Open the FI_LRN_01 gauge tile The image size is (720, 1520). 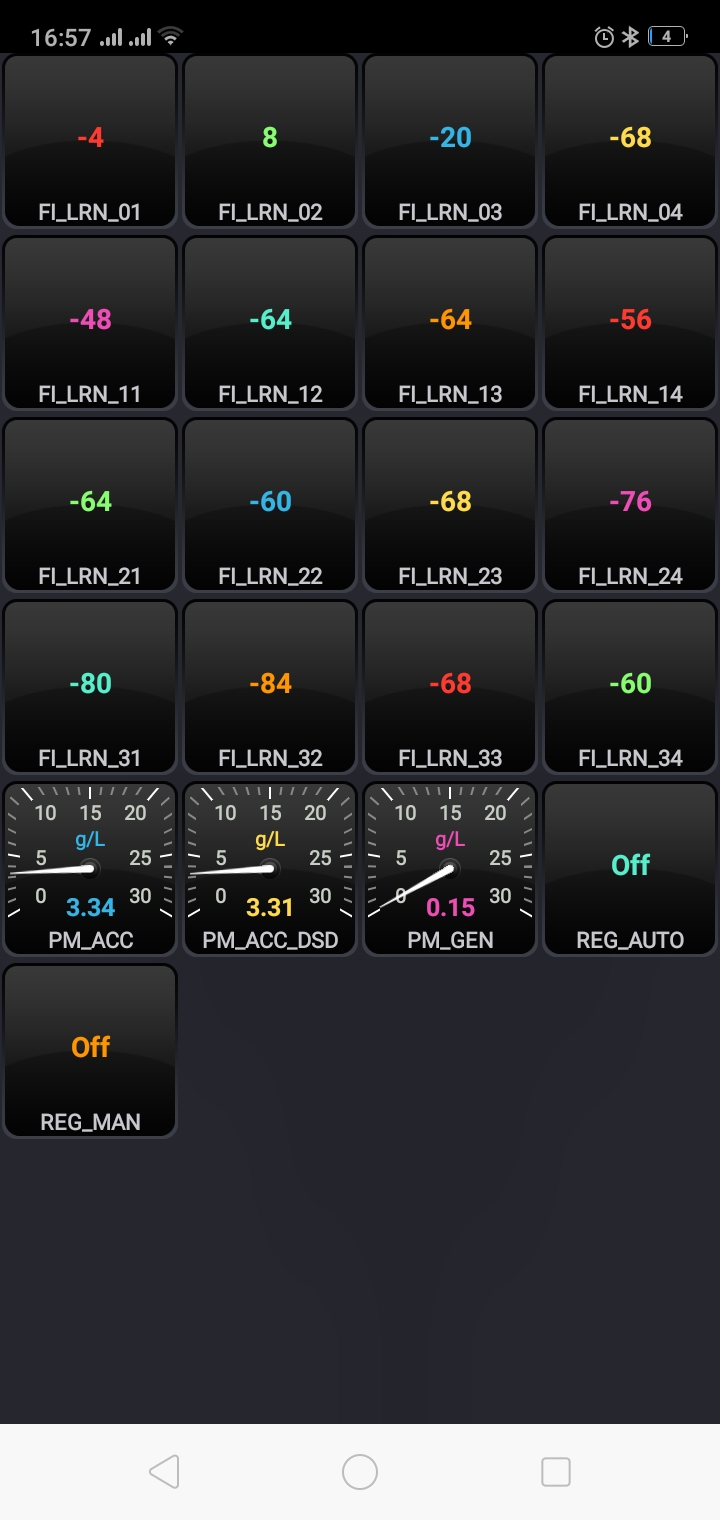[90, 140]
